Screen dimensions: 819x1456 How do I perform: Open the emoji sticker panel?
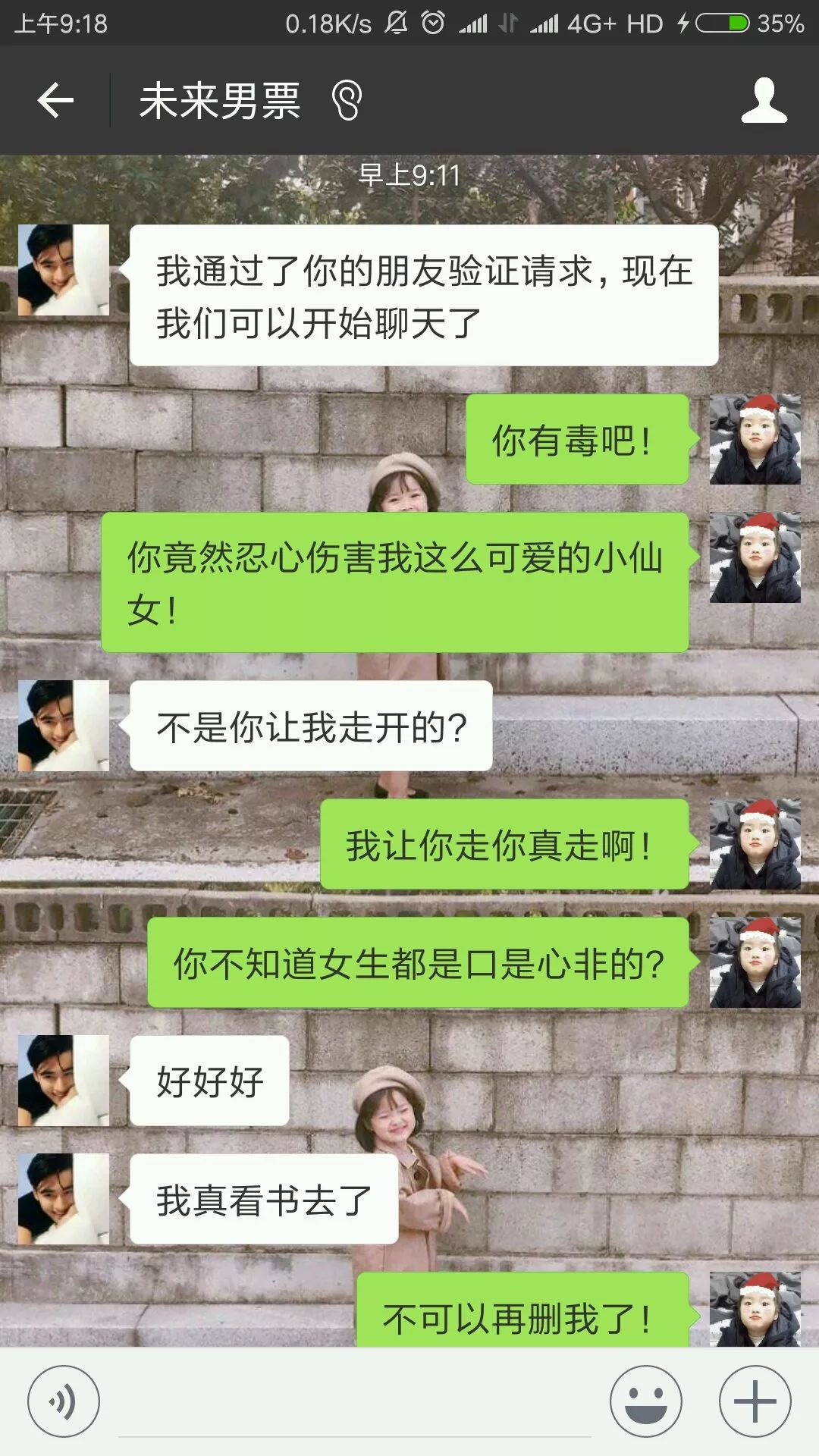click(645, 1401)
